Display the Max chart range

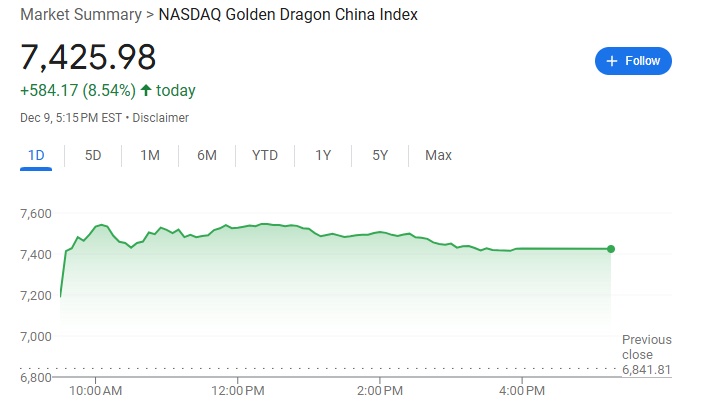(x=438, y=155)
